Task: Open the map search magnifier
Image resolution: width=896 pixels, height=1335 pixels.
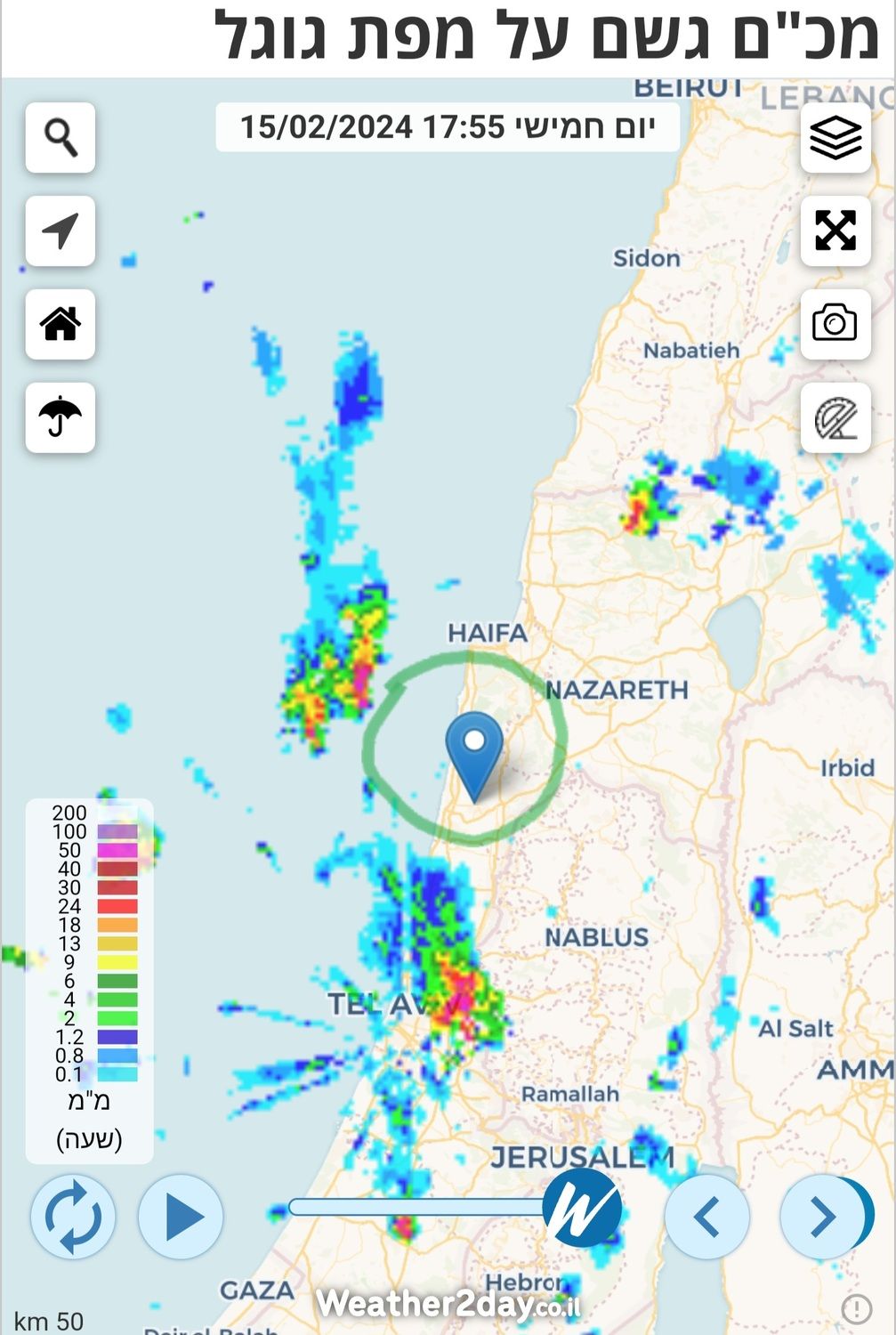Action: [61, 138]
